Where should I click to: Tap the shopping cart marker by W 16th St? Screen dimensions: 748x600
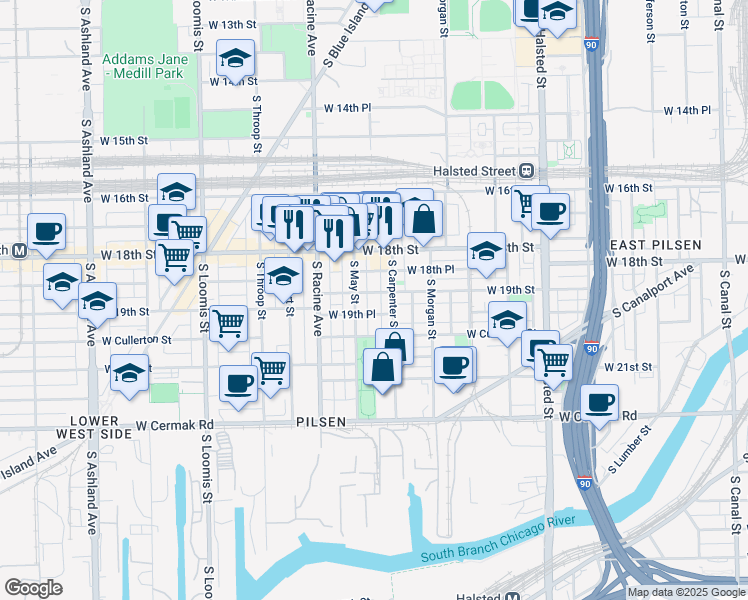tap(529, 204)
